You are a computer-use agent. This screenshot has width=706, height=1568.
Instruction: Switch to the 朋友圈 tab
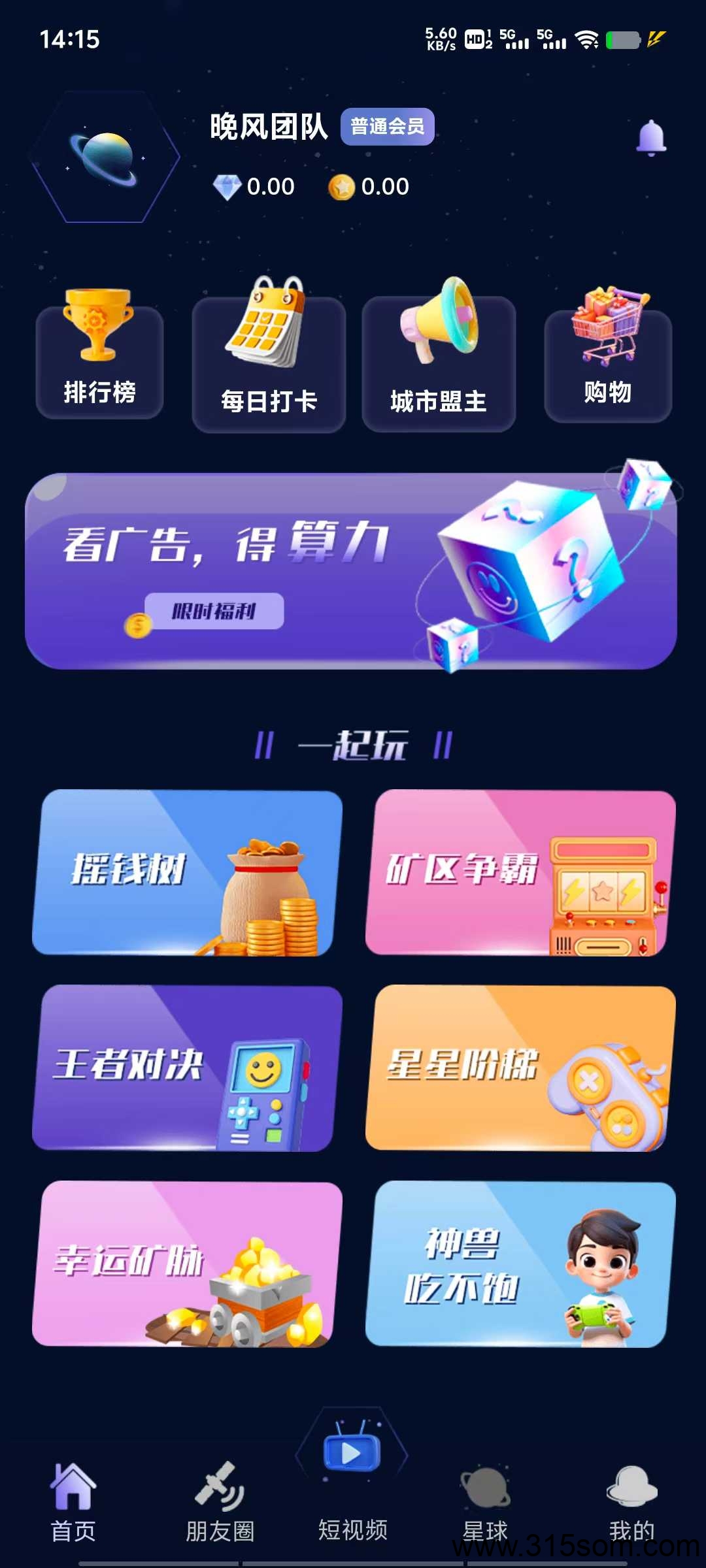point(220,1503)
